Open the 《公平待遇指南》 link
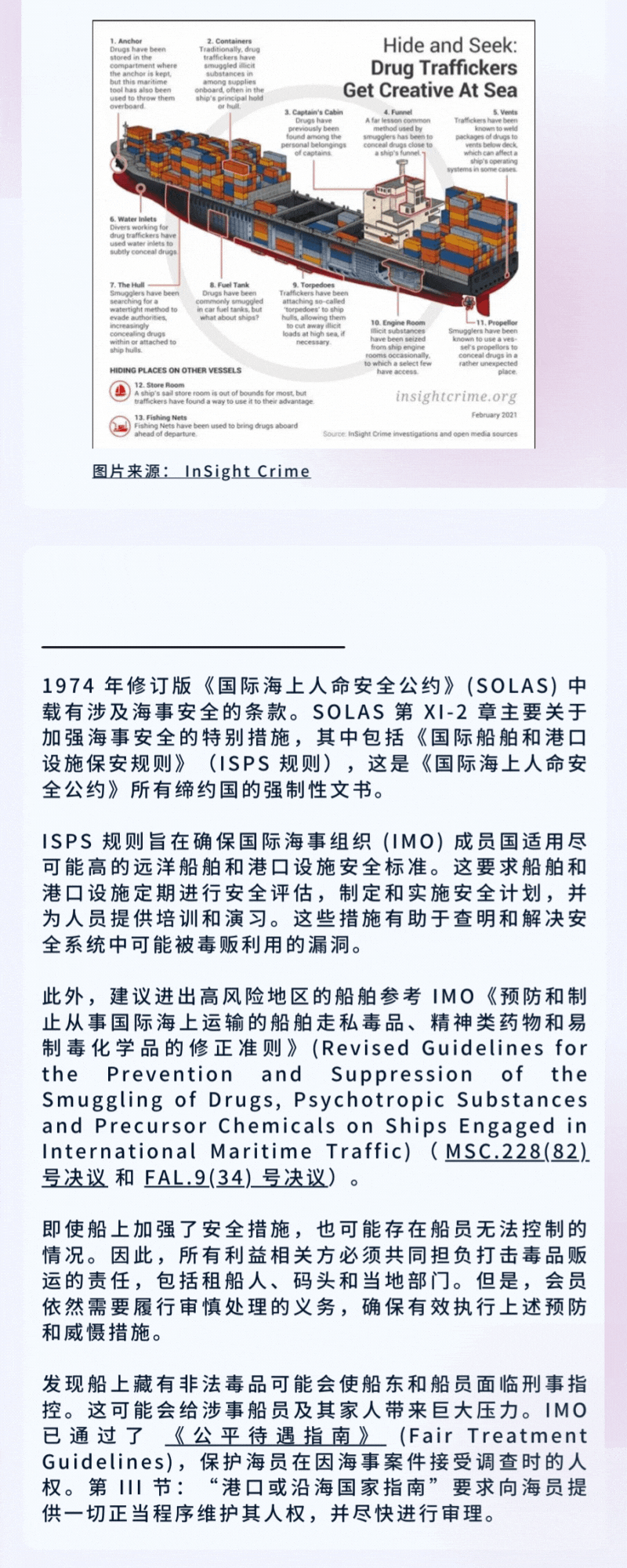 [275, 1436]
